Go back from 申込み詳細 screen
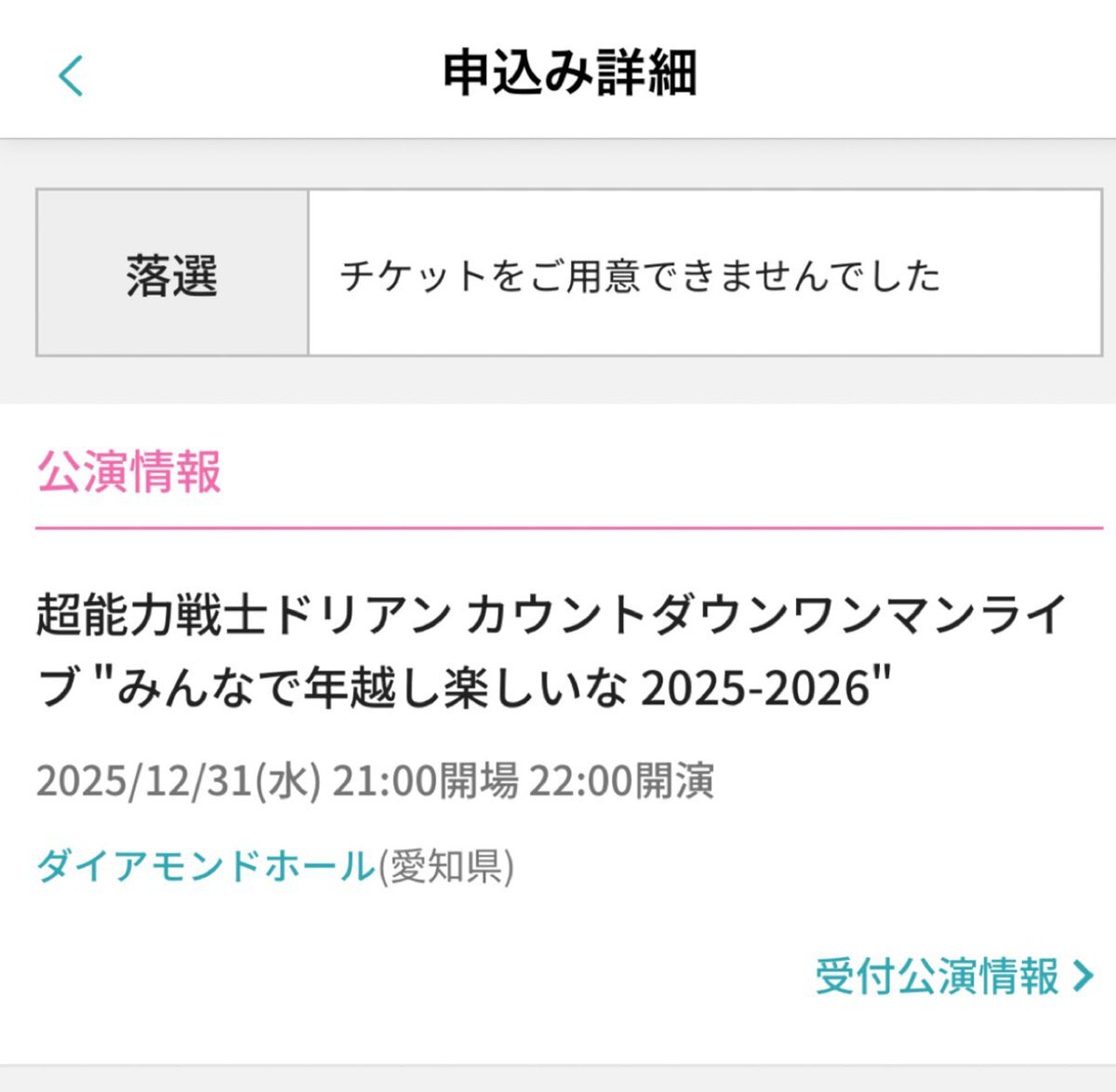Image resolution: width=1116 pixels, height=1092 pixels. coord(71,75)
